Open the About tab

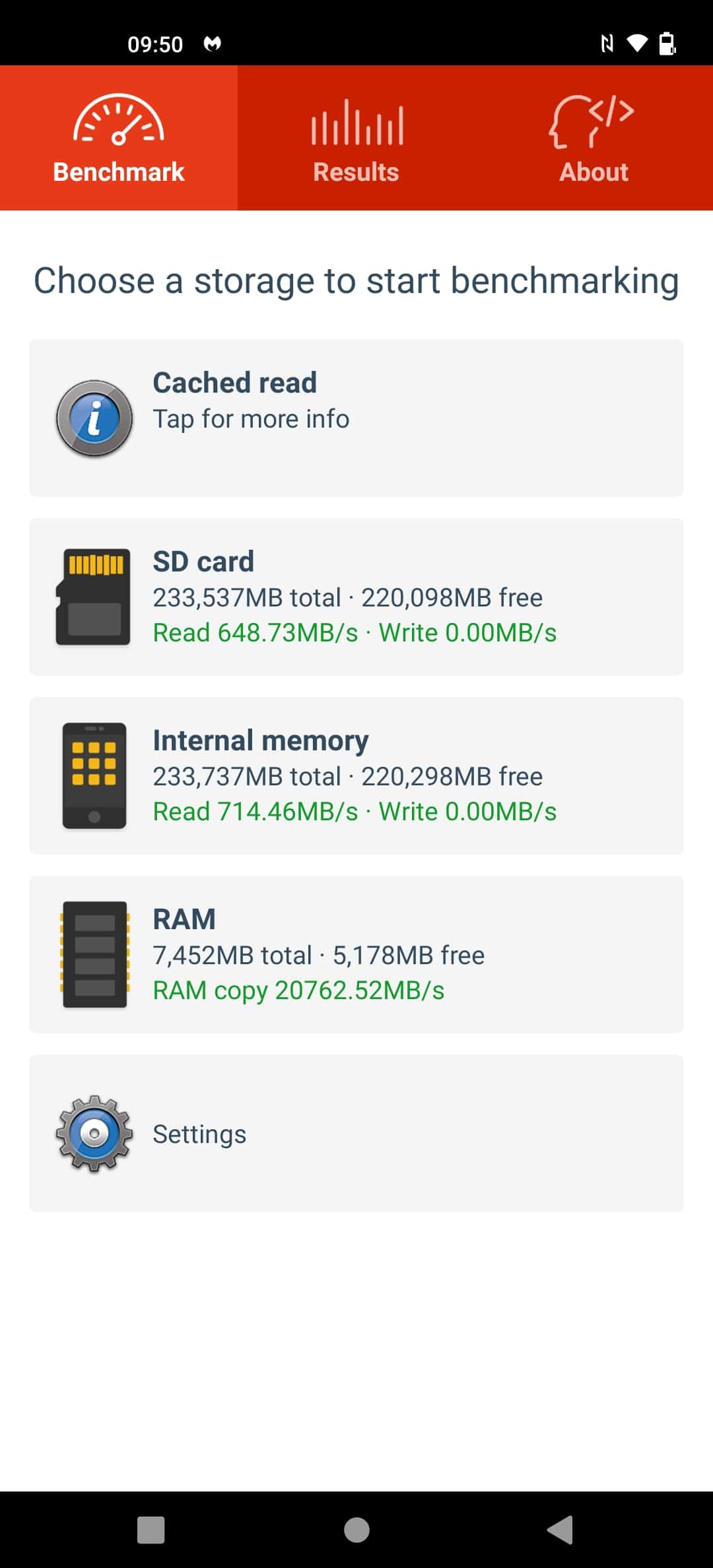pos(594,138)
